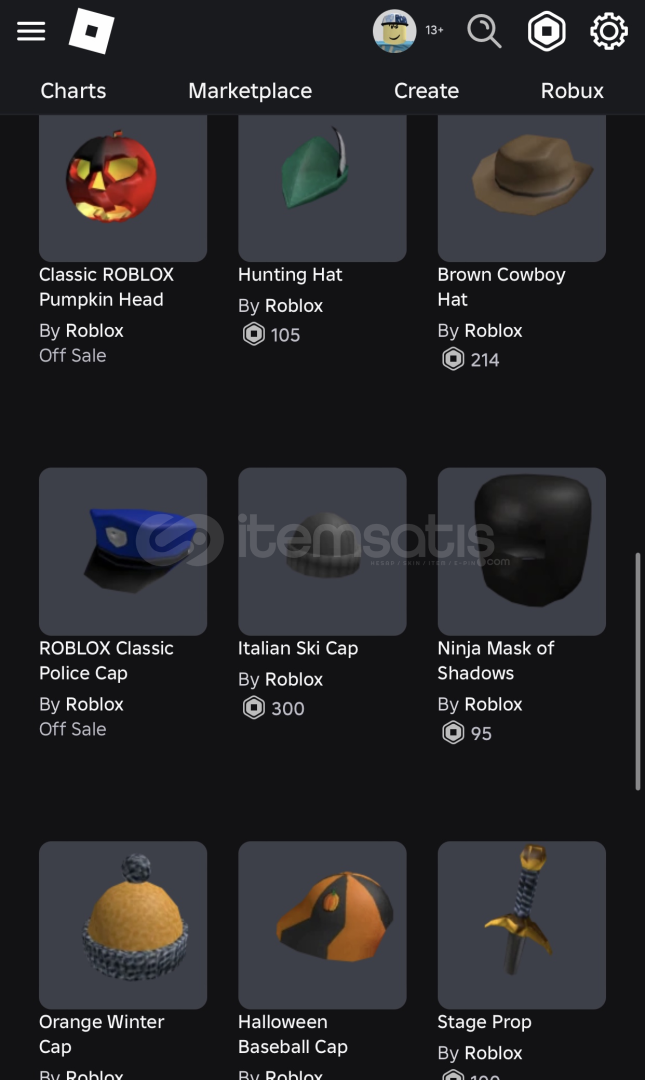View the ROBLOX Classic Police Cap

[x=123, y=551]
